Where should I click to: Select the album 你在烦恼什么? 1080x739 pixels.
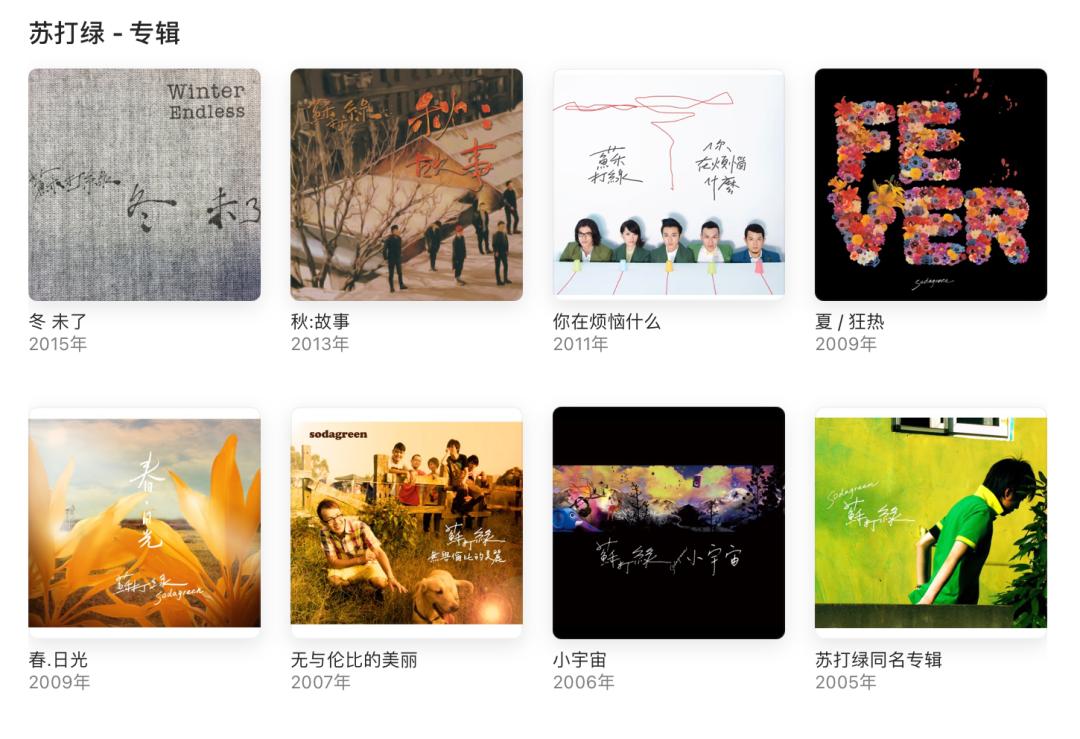pyautogui.click(x=668, y=185)
